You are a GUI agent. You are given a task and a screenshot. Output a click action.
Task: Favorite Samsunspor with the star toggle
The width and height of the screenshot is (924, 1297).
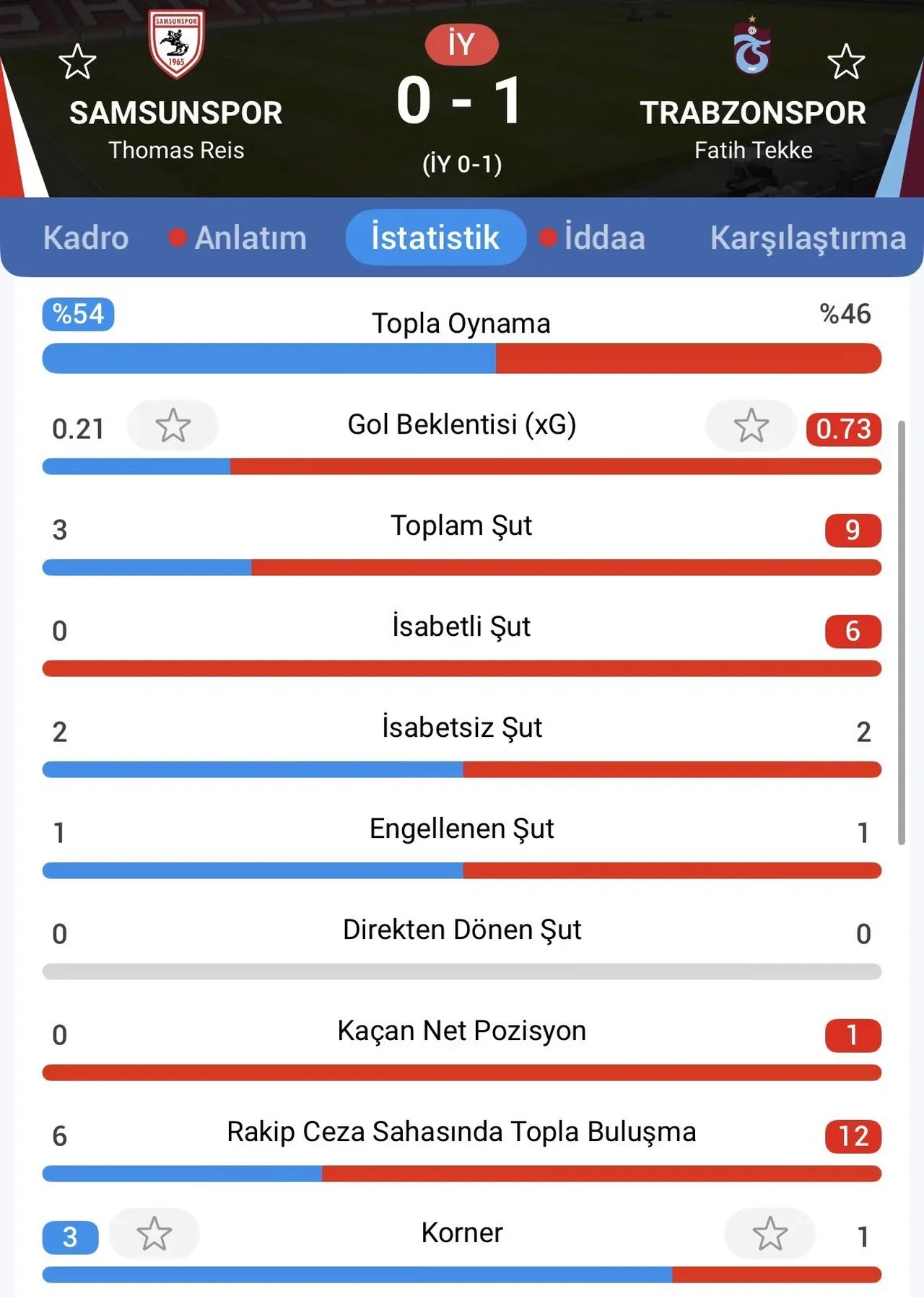77,63
